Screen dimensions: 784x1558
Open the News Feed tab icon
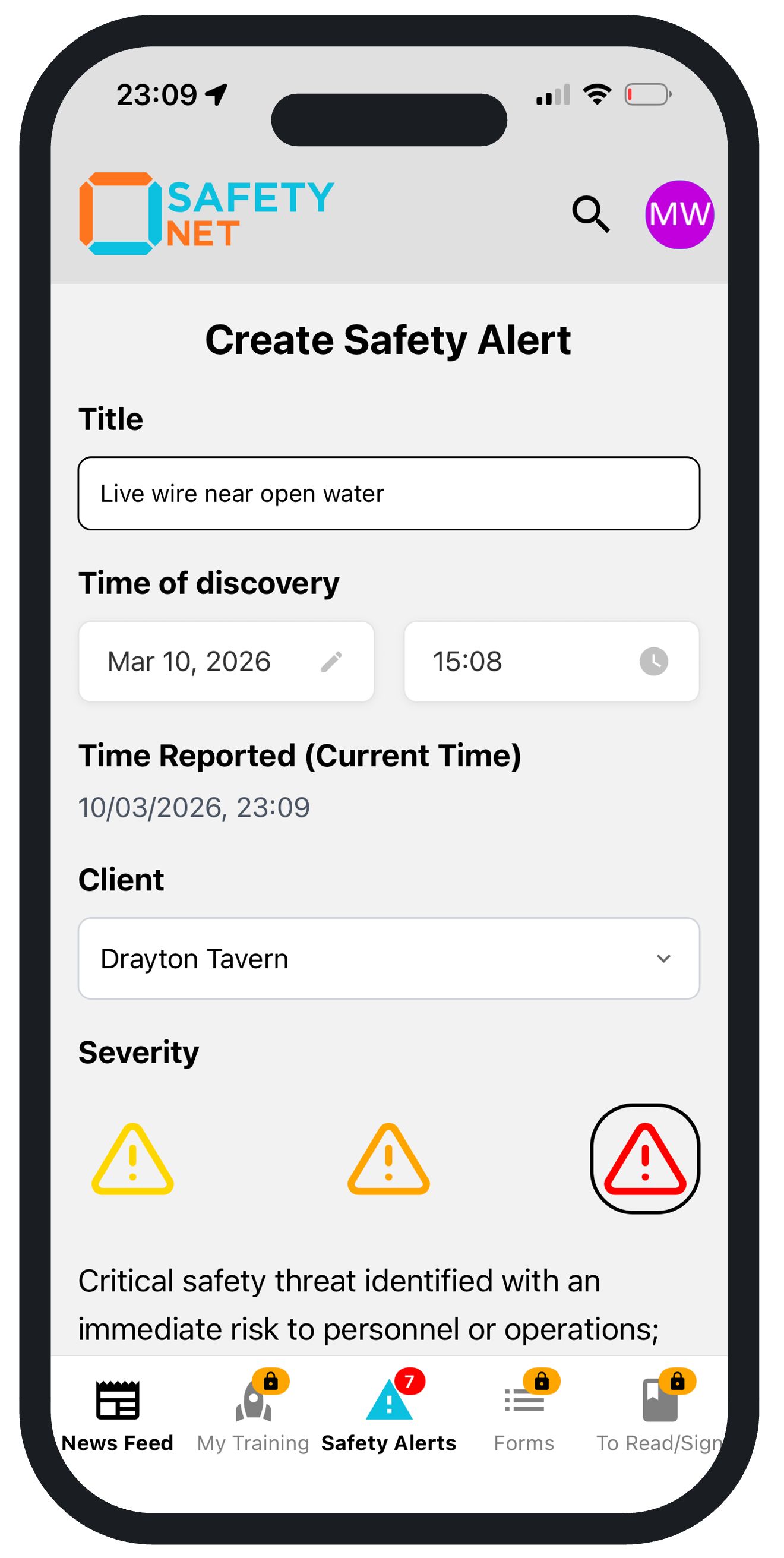tap(118, 1399)
